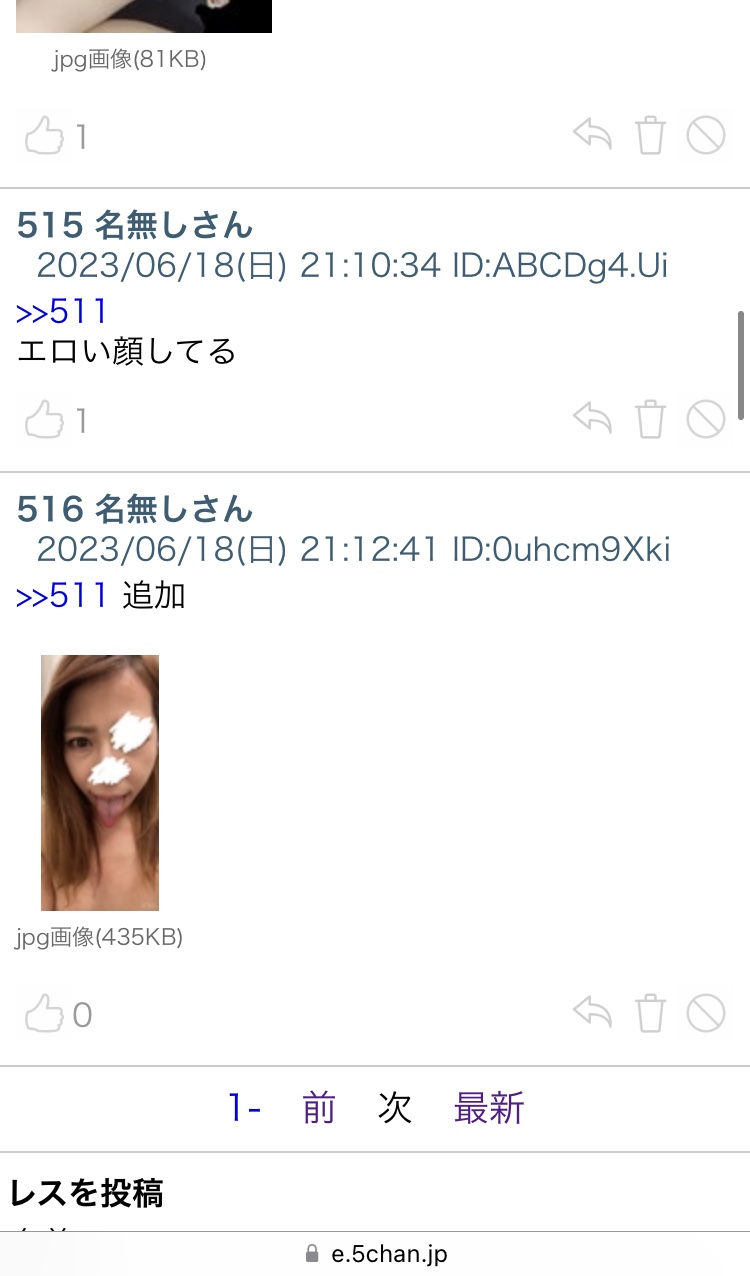
Task: Select the reply arrow on the topmost post
Action: (592, 135)
